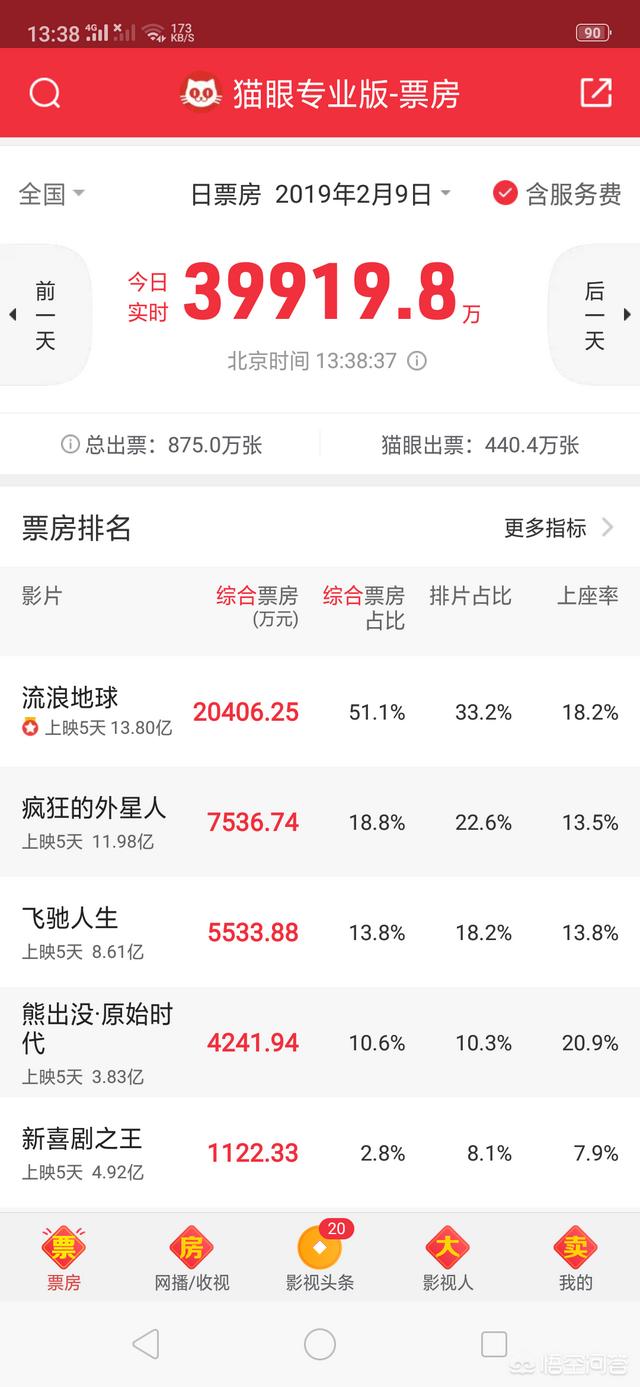640x1387 pixels.
Task: Open the 新喜剧之王 row
Action: (x=320, y=1152)
